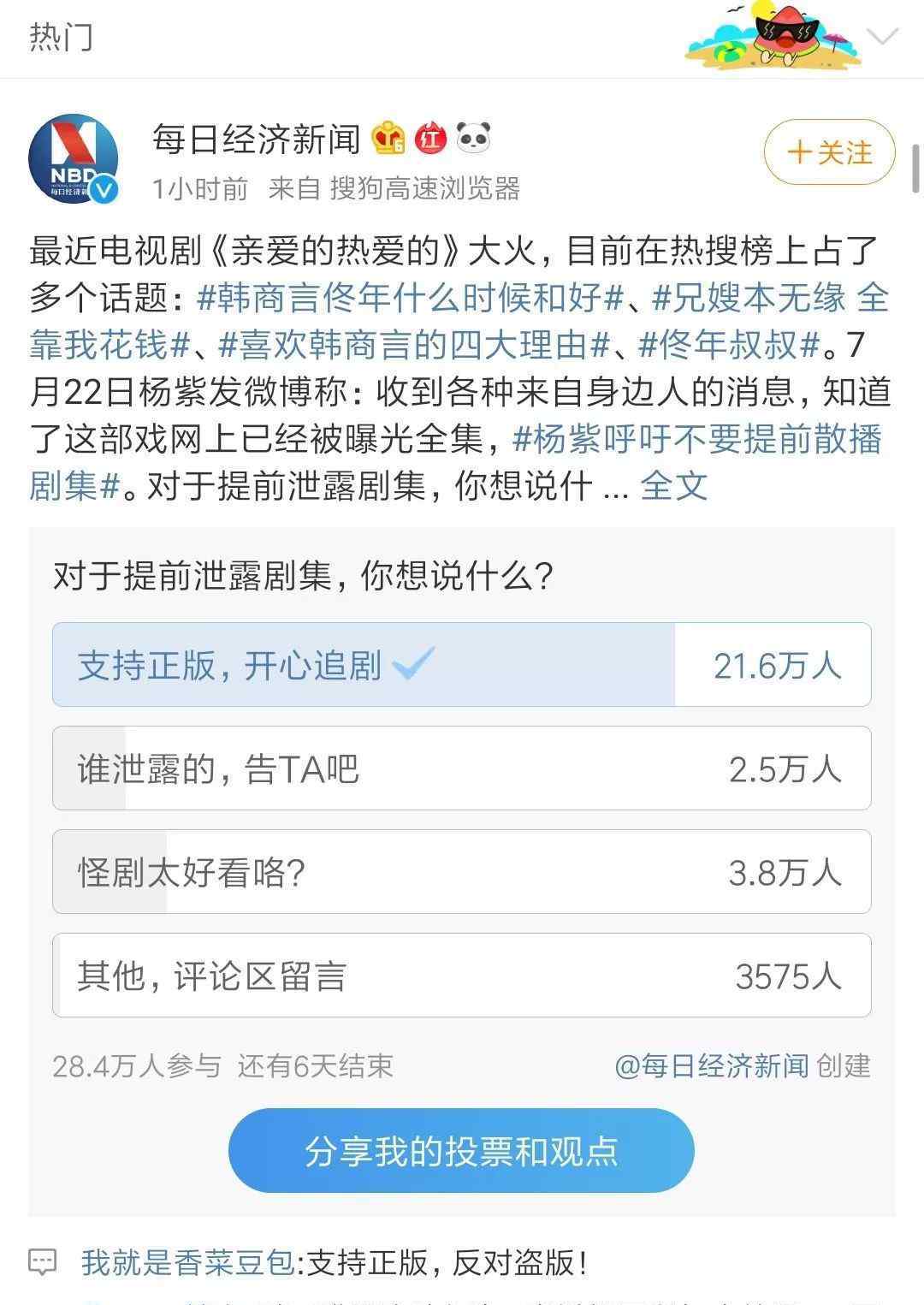Expand full post via 全文 link
Viewport: 924px width, 1305px height.
point(673,486)
